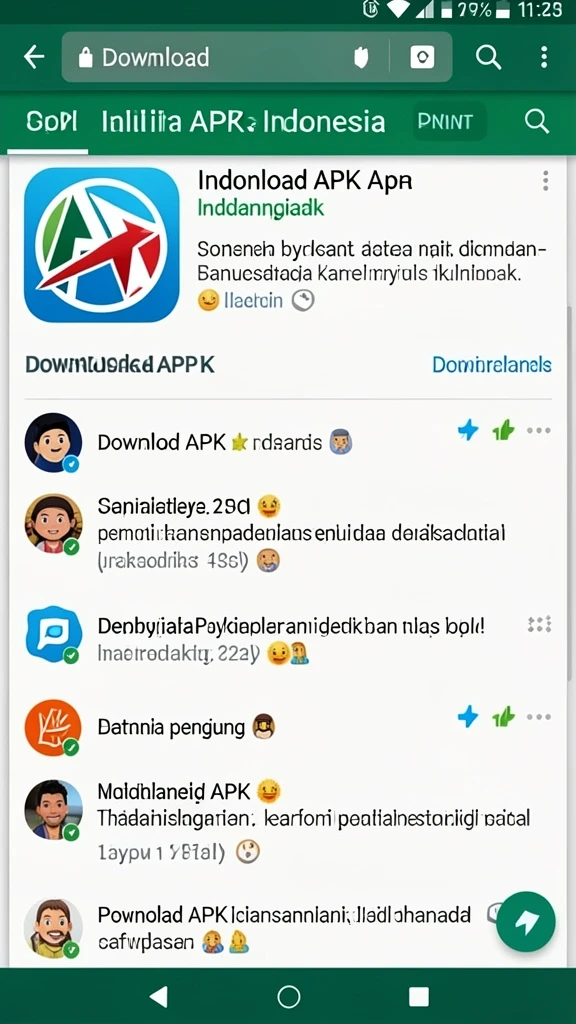Image resolution: width=576 pixels, height=1024 pixels.
Task: Open the Domnrelanels link
Action: point(492,364)
